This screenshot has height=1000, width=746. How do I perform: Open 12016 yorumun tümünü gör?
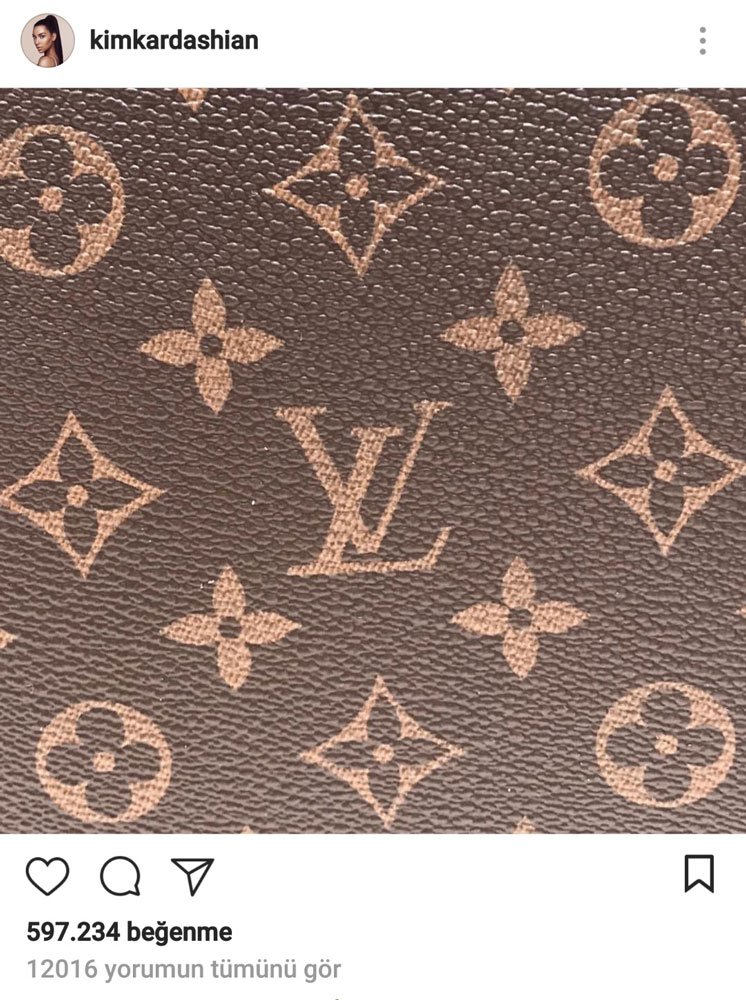point(184,968)
